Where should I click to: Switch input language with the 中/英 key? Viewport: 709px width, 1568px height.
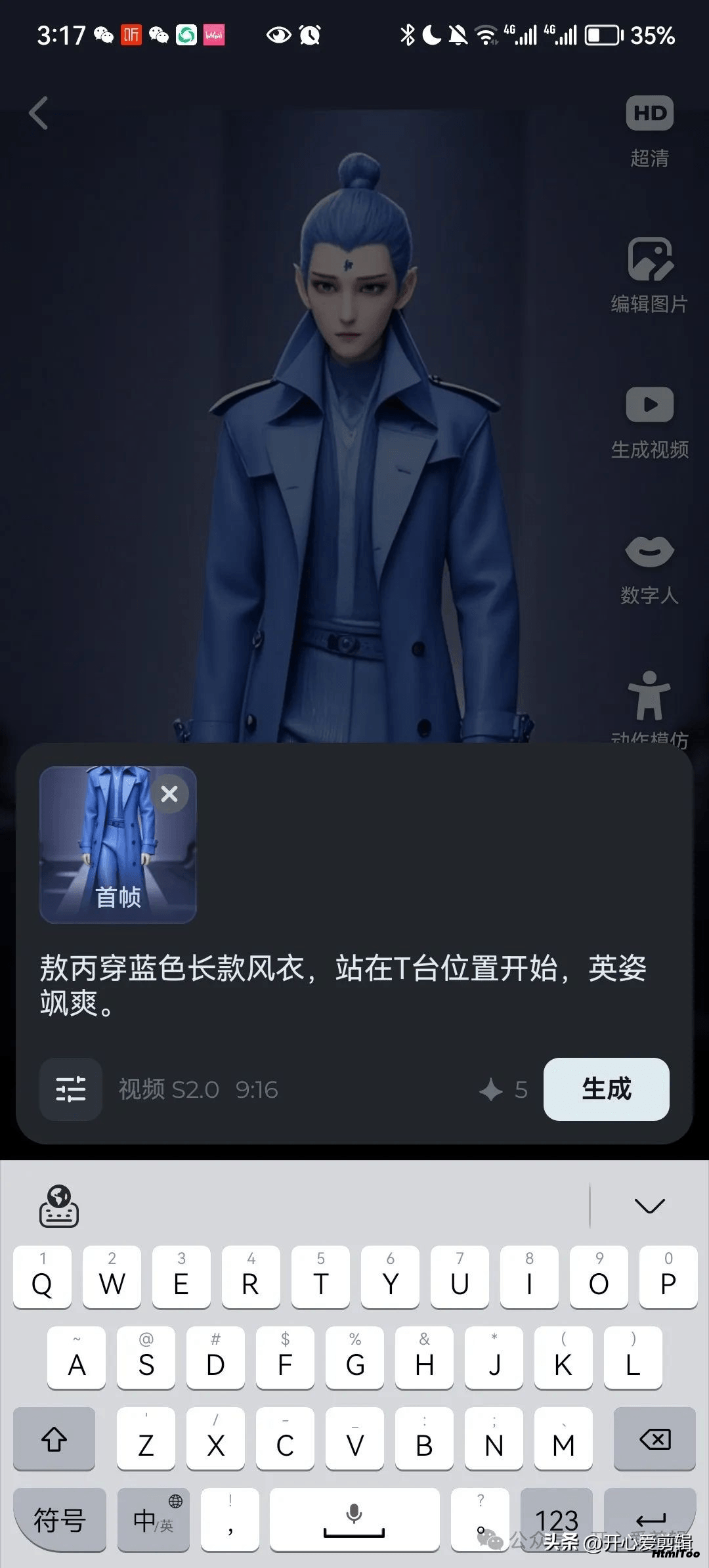[154, 1519]
